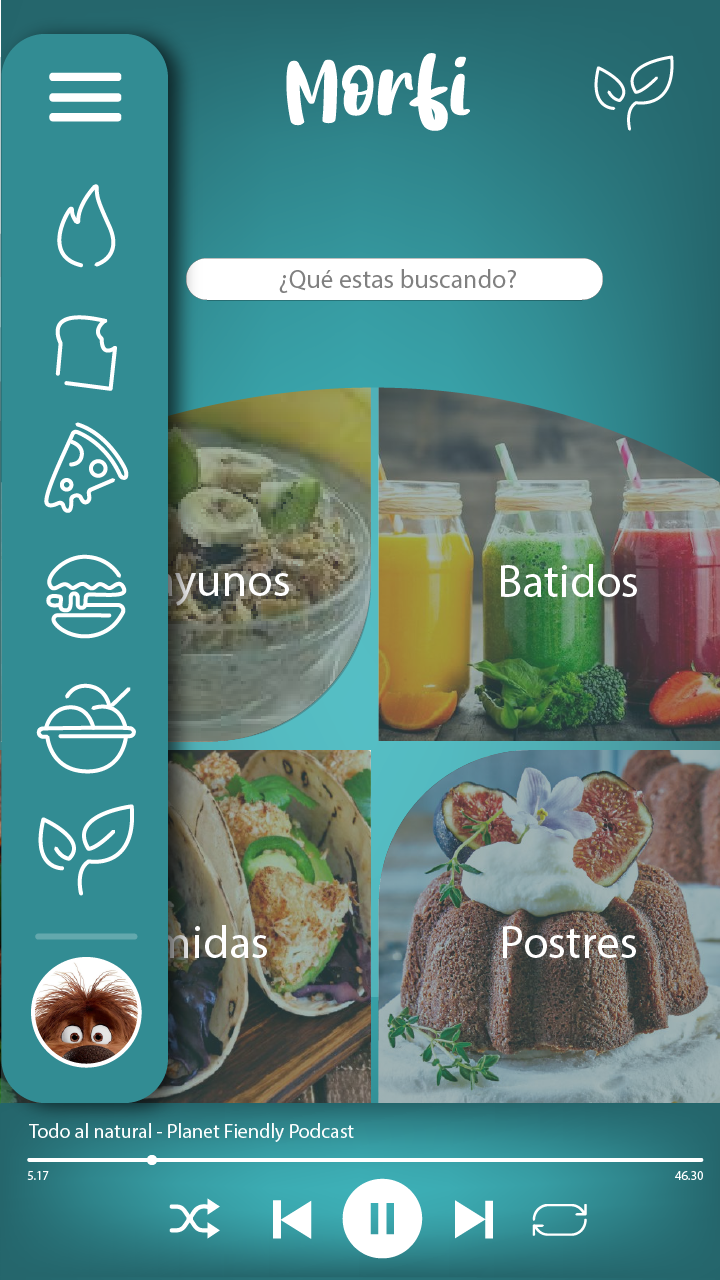This screenshot has width=720, height=1280.
Task: Tap the leaf icon beside Morfi title
Action: [x=633, y=92]
